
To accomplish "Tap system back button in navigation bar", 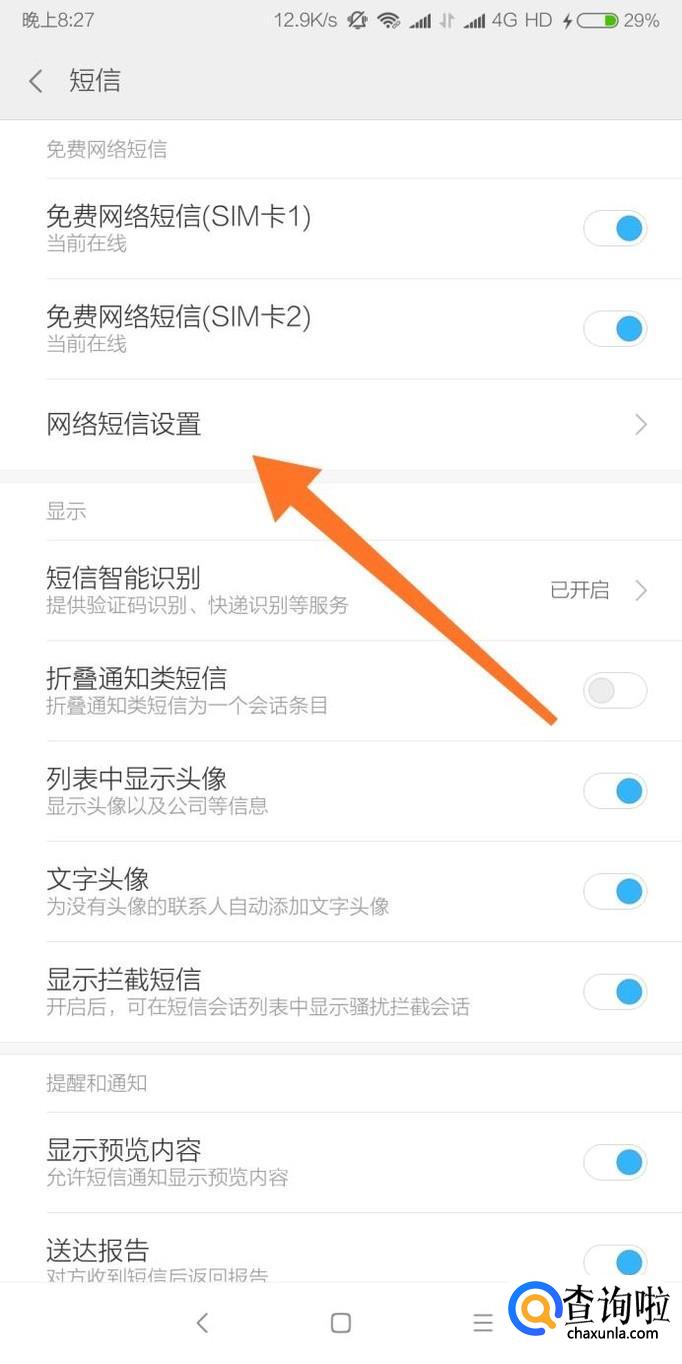I will [202, 1323].
